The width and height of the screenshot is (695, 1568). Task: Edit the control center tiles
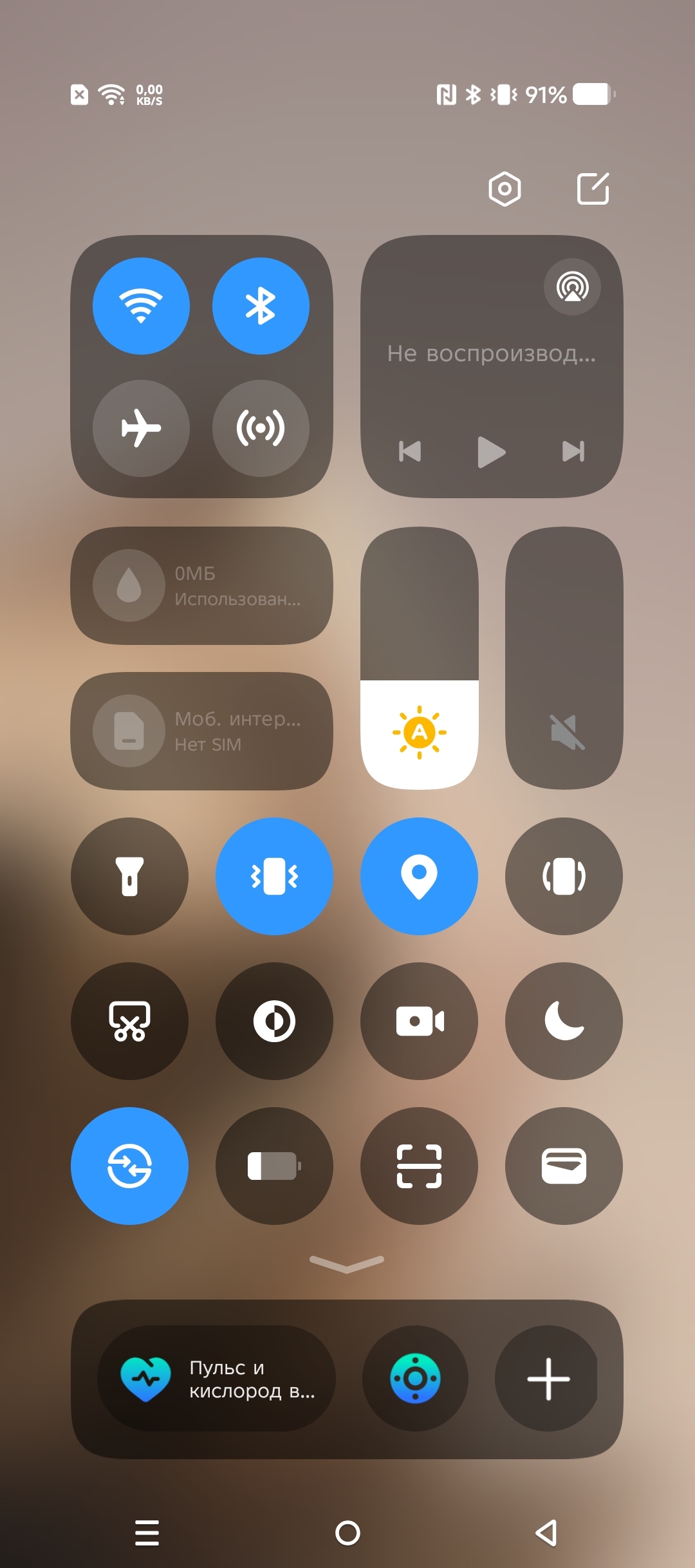[593, 189]
